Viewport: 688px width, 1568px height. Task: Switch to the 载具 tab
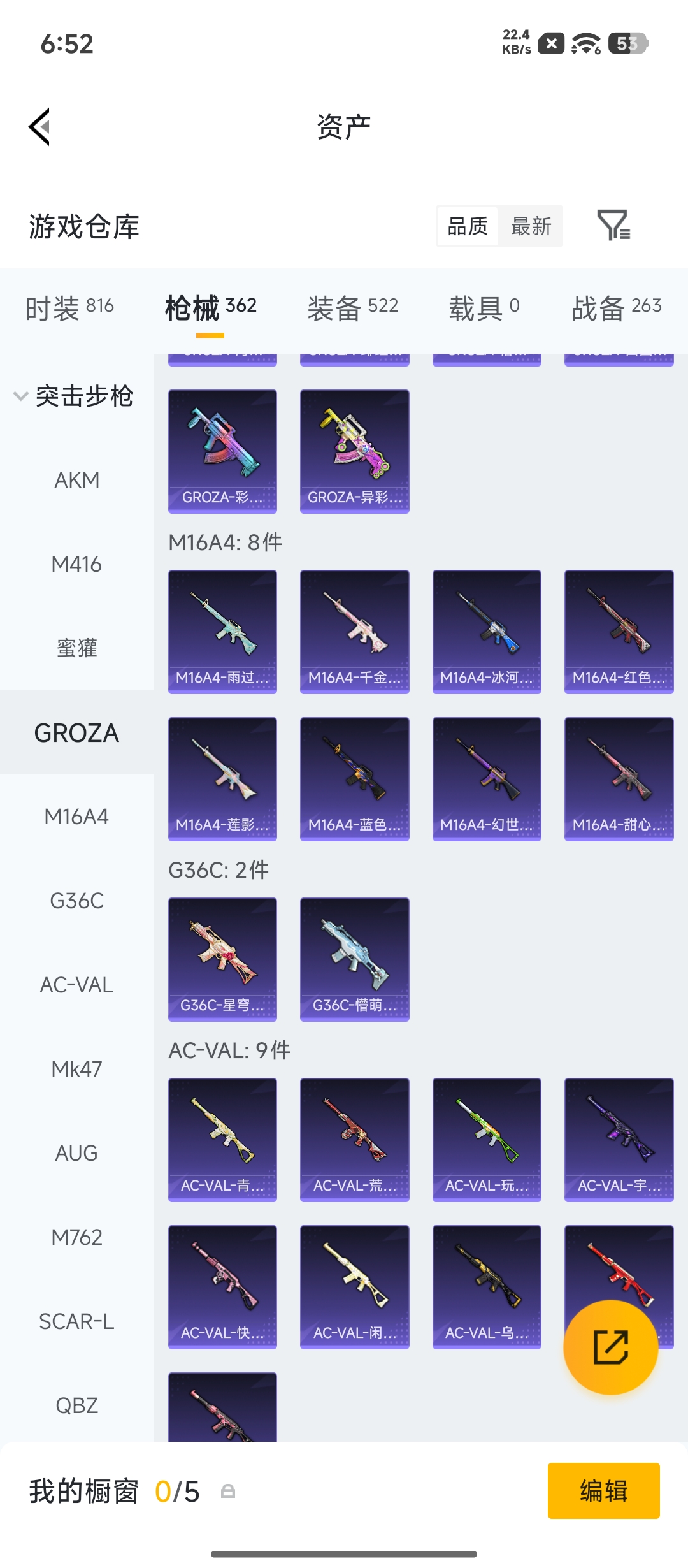(484, 309)
